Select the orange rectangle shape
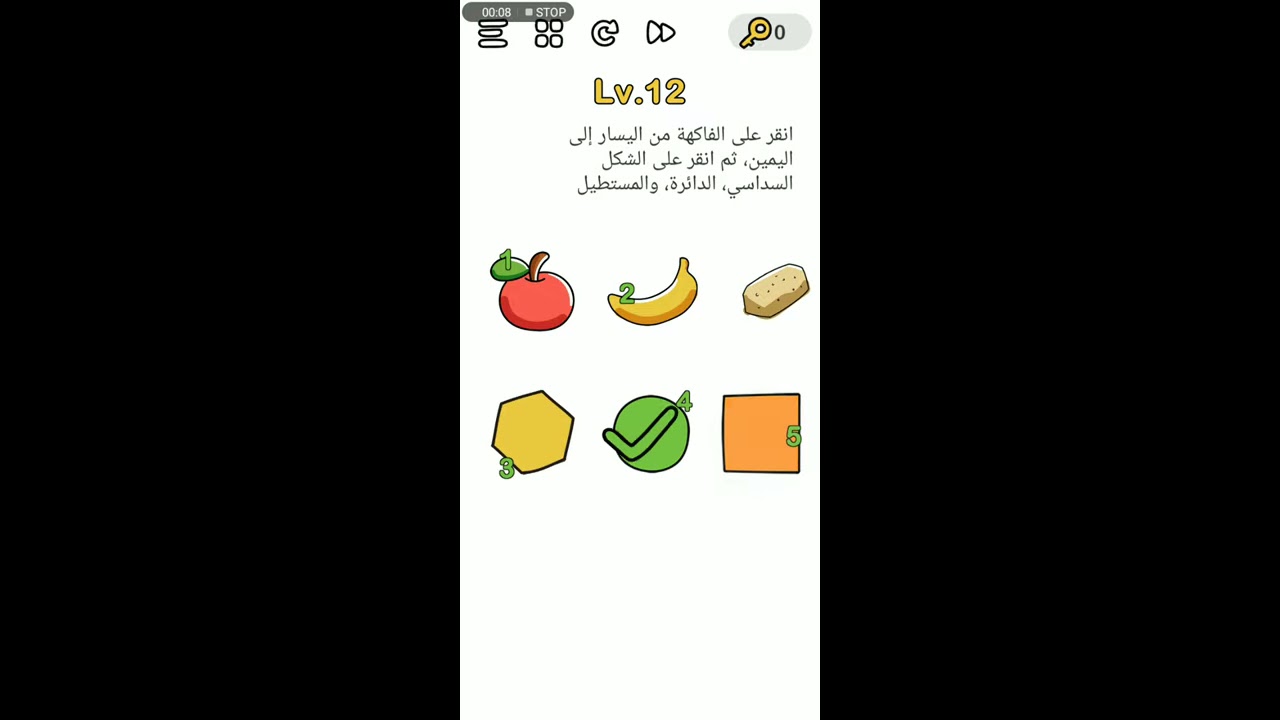The image size is (1280, 720). coord(760,433)
